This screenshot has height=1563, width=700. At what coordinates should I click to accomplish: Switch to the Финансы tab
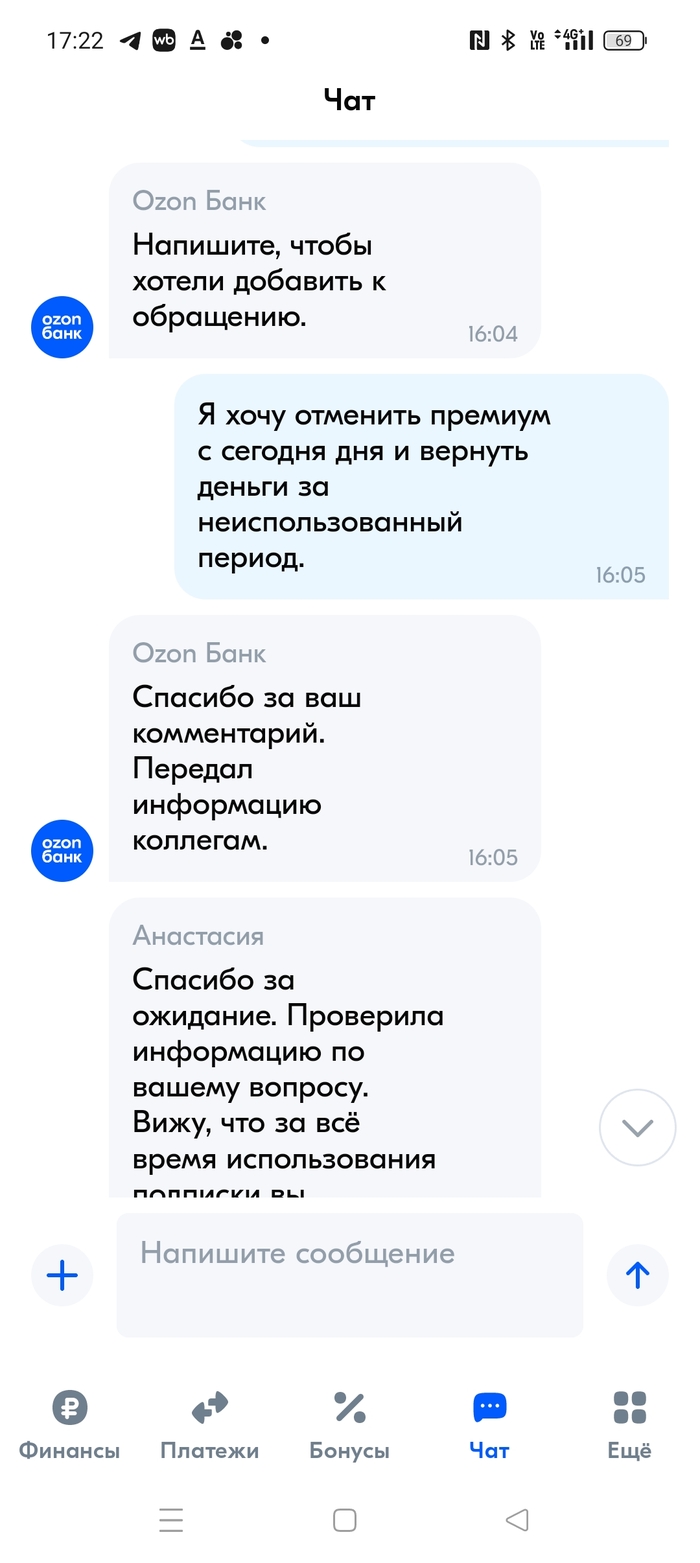coord(69,1425)
